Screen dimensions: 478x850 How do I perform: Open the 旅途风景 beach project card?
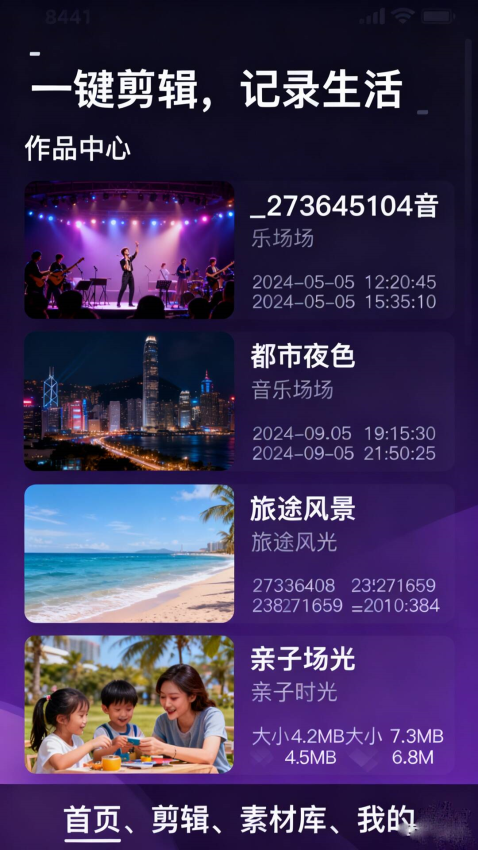click(239, 553)
